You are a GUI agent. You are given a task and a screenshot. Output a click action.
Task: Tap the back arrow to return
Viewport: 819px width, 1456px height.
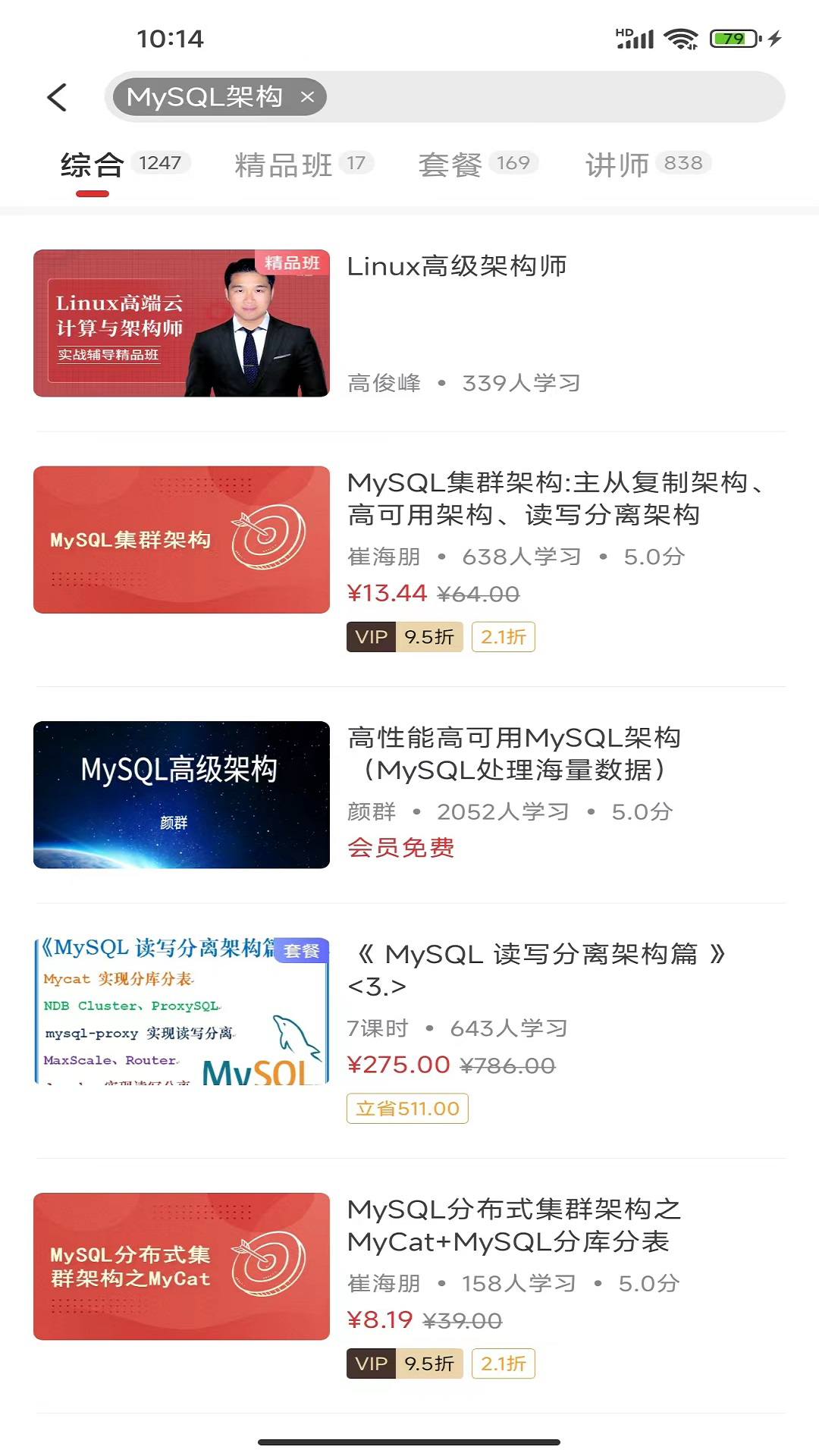[x=58, y=97]
